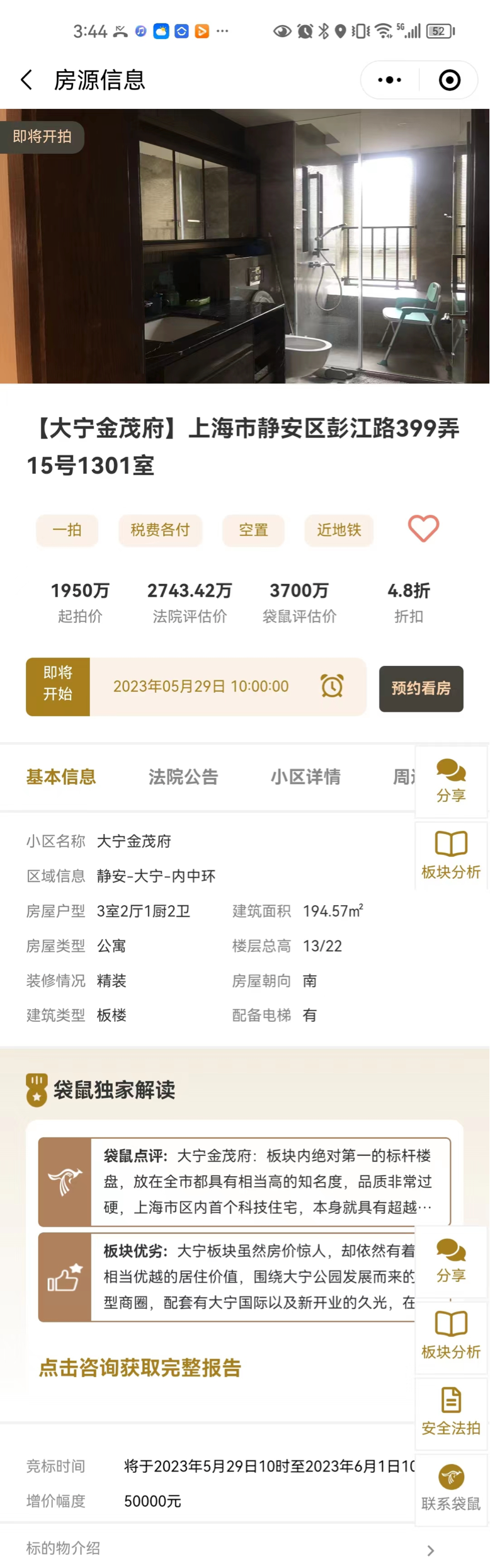Favorite this listing with the heart icon
490x1568 pixels.
[x=423, y=529]
